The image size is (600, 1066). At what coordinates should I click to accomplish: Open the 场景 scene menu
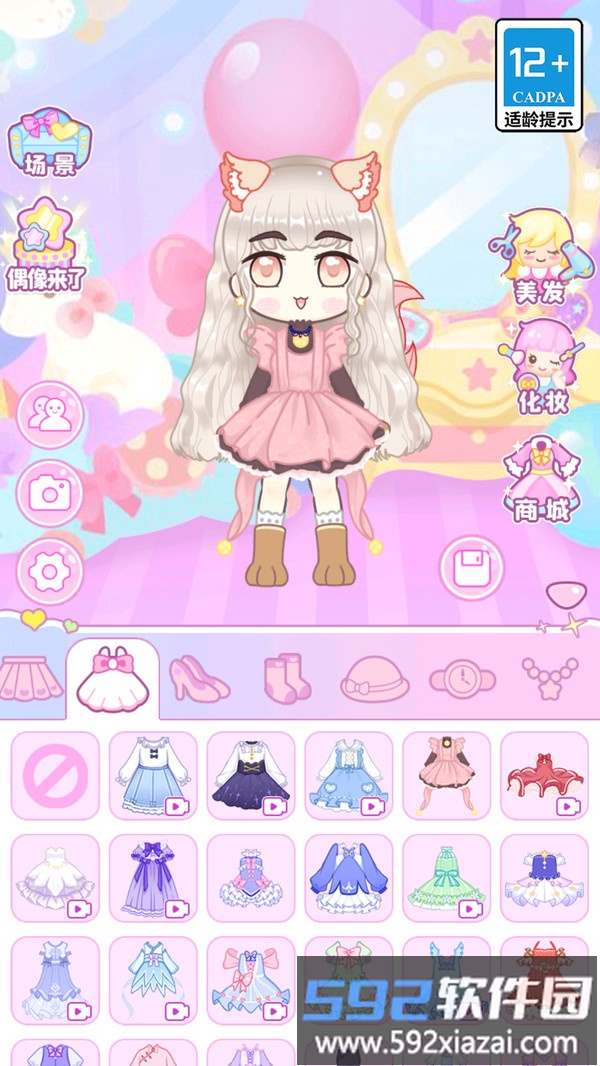tap(50, 147)
